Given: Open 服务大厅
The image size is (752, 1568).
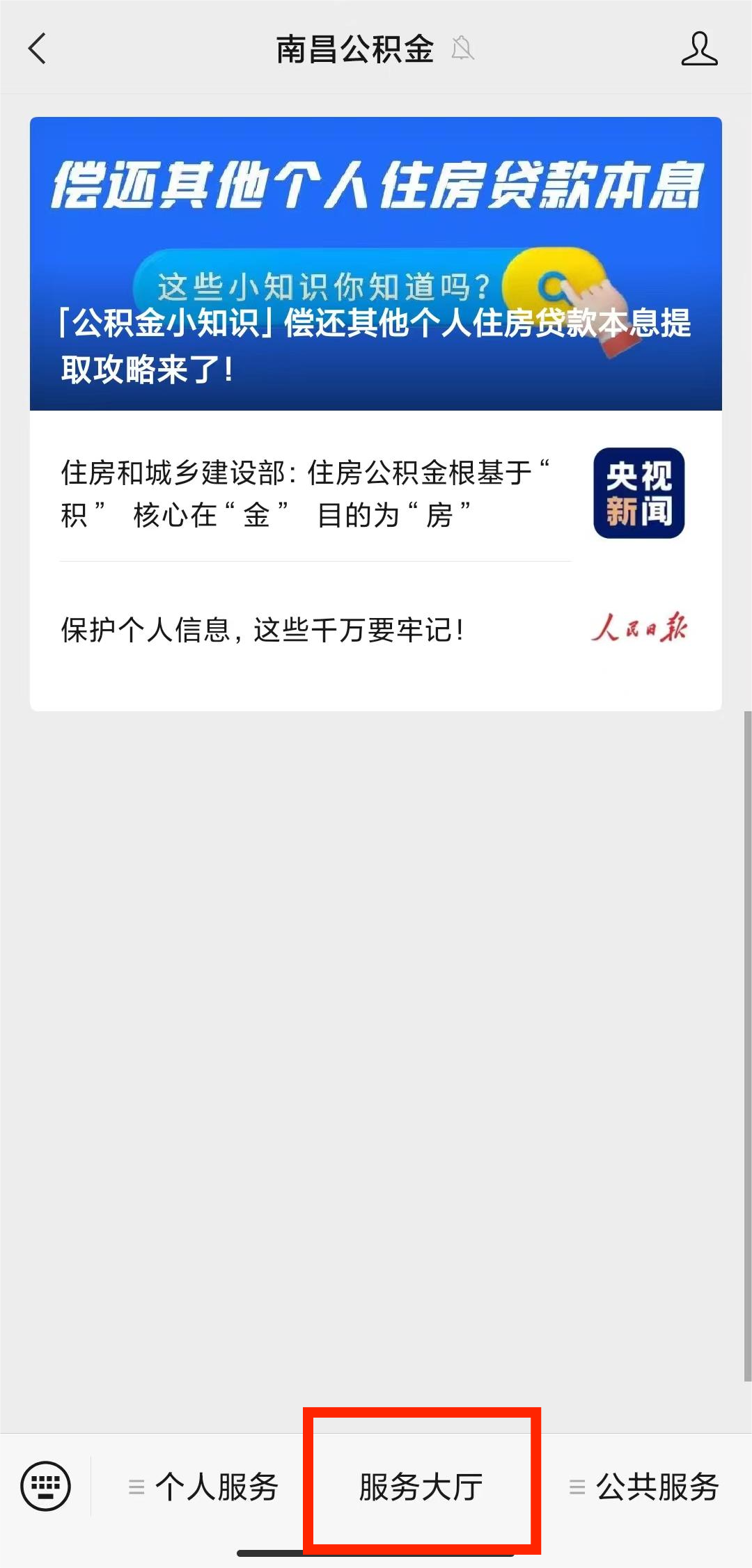Looking at the screenshot, I should [x=421, y=1487].
